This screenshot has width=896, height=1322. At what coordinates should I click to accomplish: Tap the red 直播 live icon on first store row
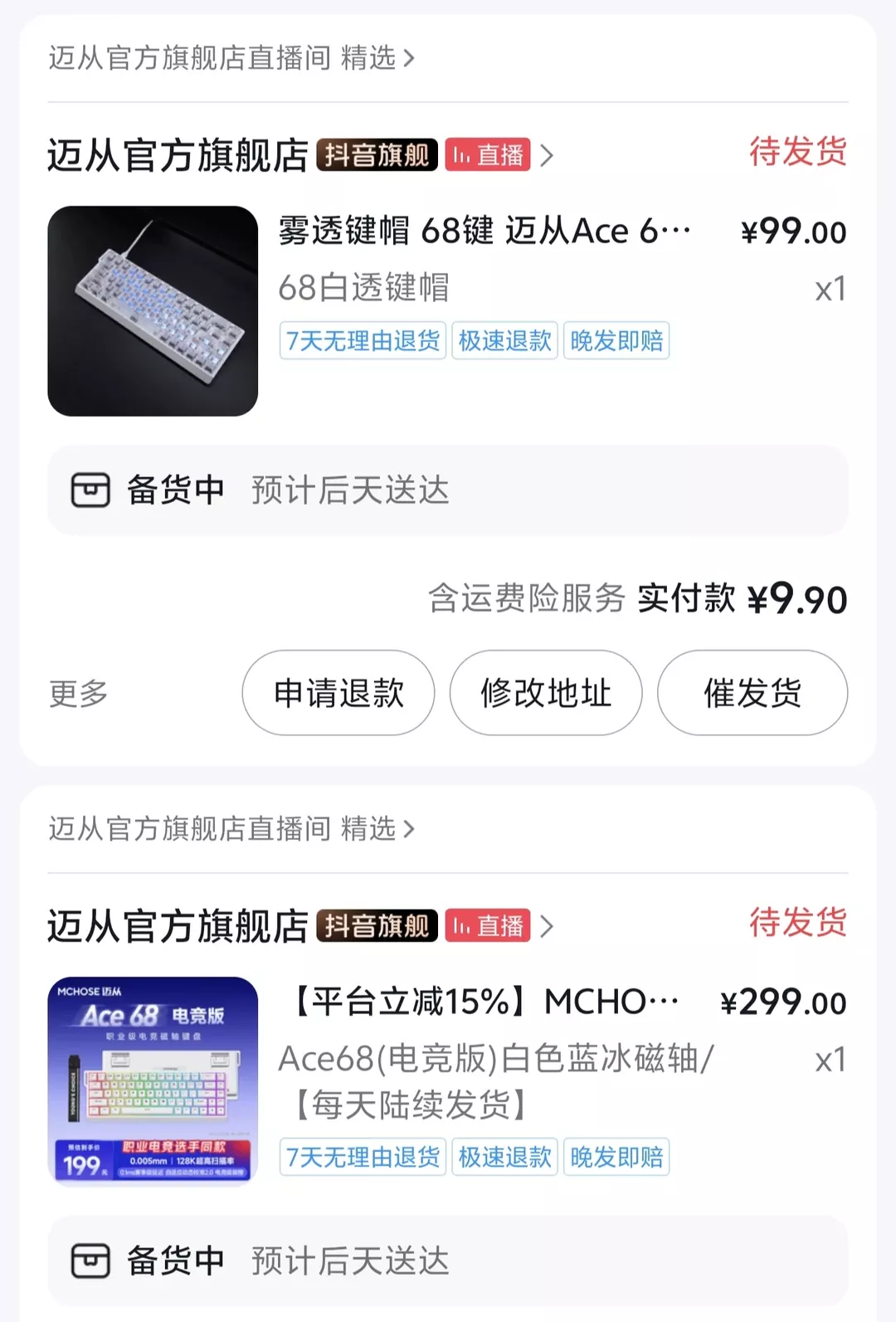(x=486, y=154)
